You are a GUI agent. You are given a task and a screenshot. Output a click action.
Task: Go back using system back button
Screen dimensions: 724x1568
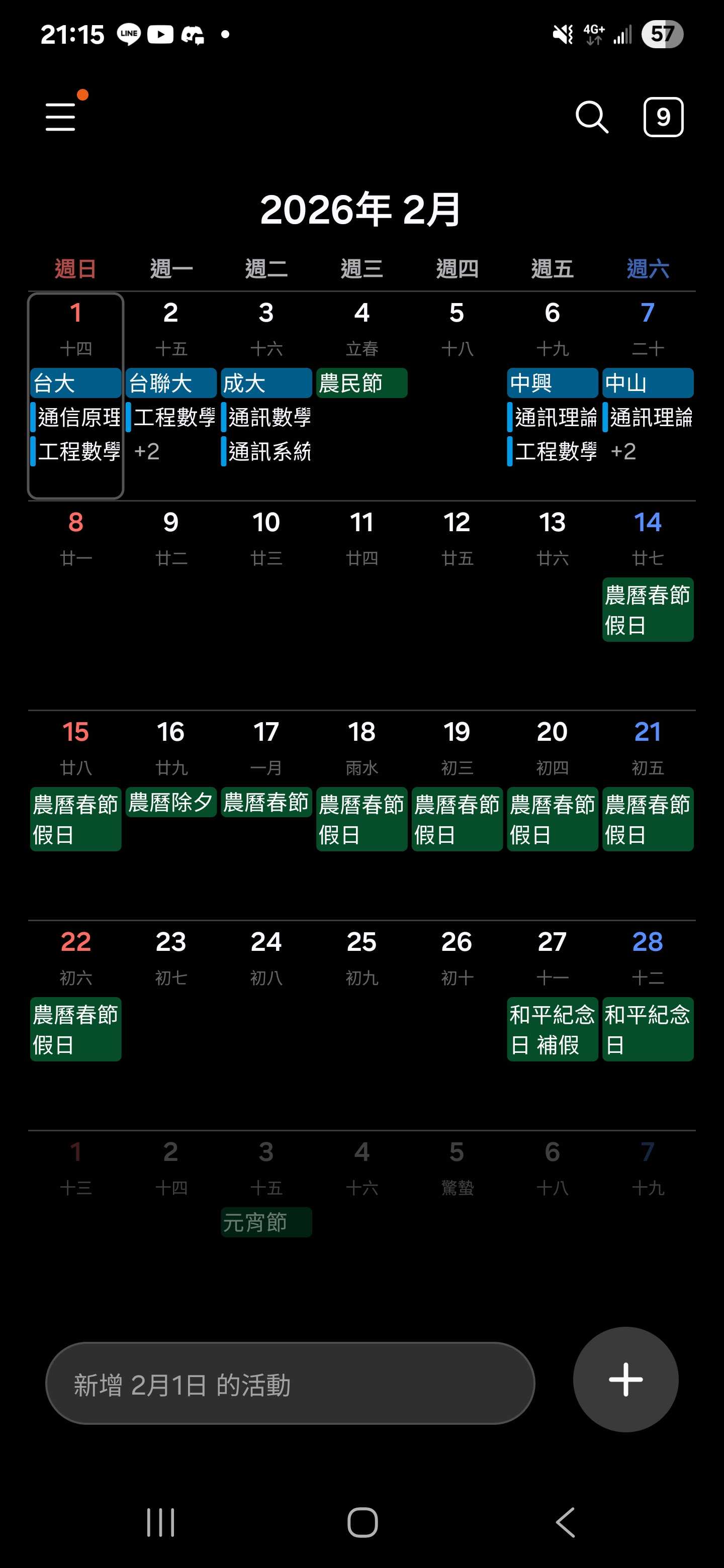coord(565,1522)
